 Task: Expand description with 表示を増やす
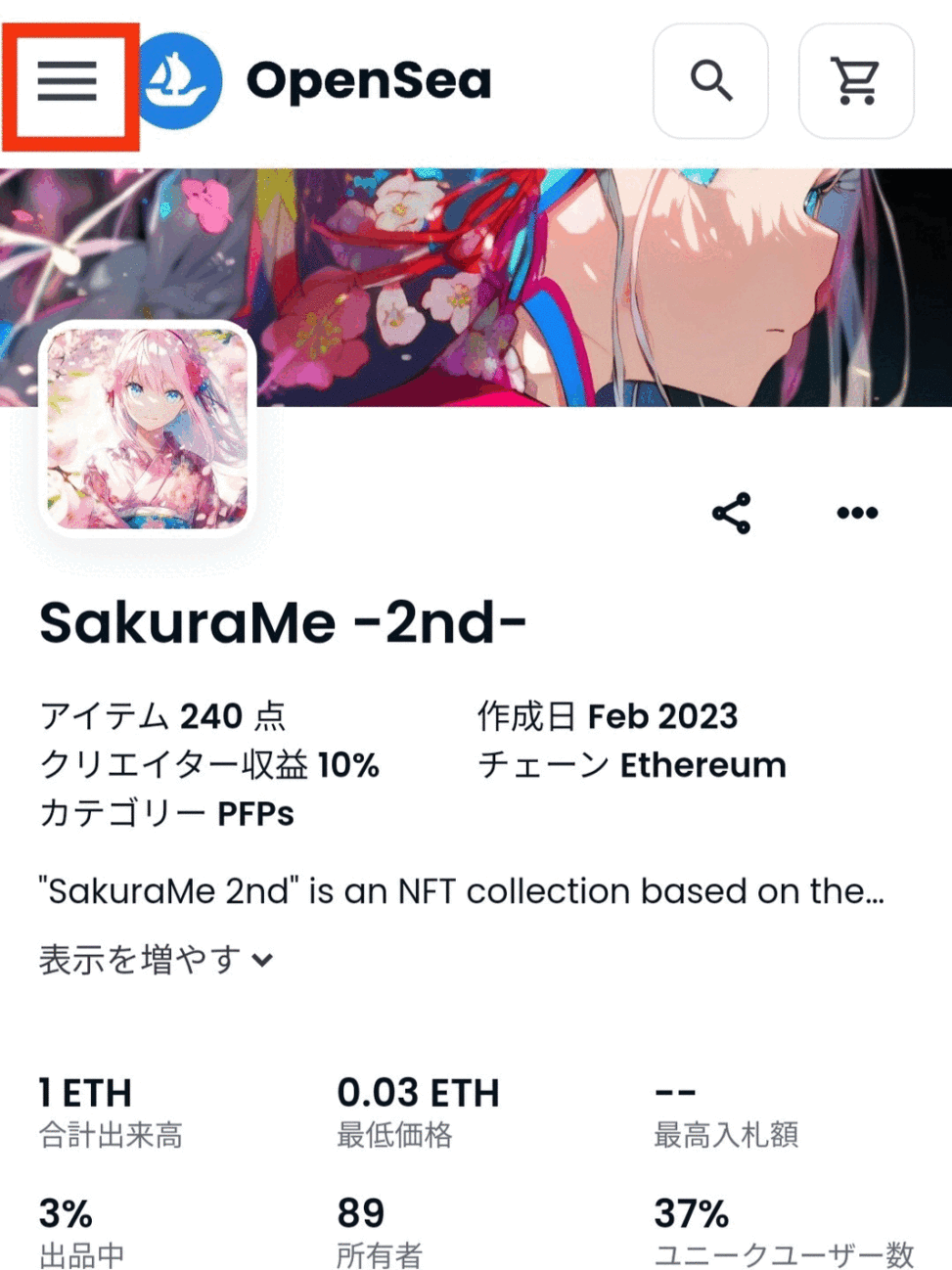click(155, 959)
